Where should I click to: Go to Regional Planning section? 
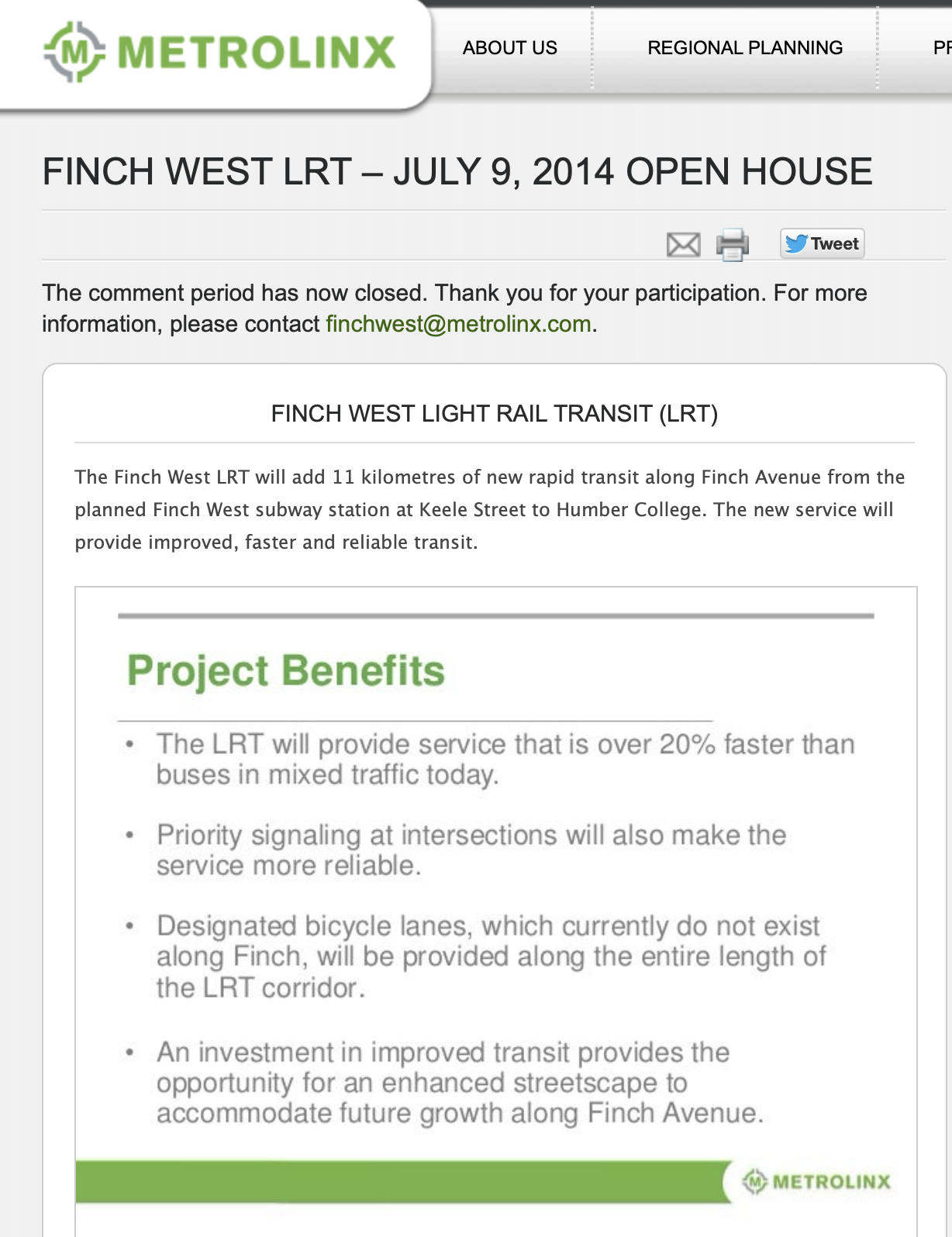pos(744,48)
